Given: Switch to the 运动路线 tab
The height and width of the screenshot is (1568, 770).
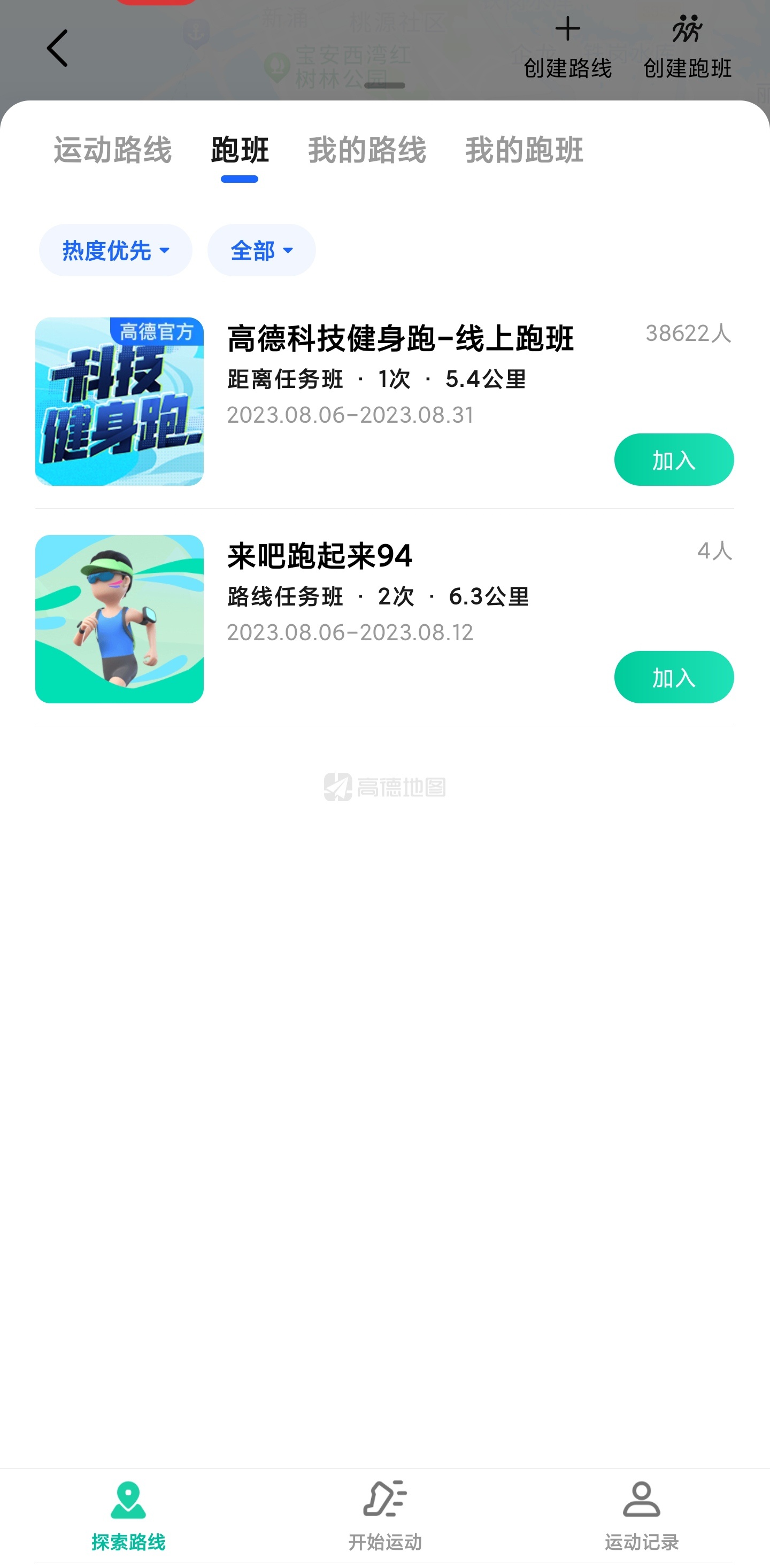Looking at the screenshot, I should coord(113,150).
